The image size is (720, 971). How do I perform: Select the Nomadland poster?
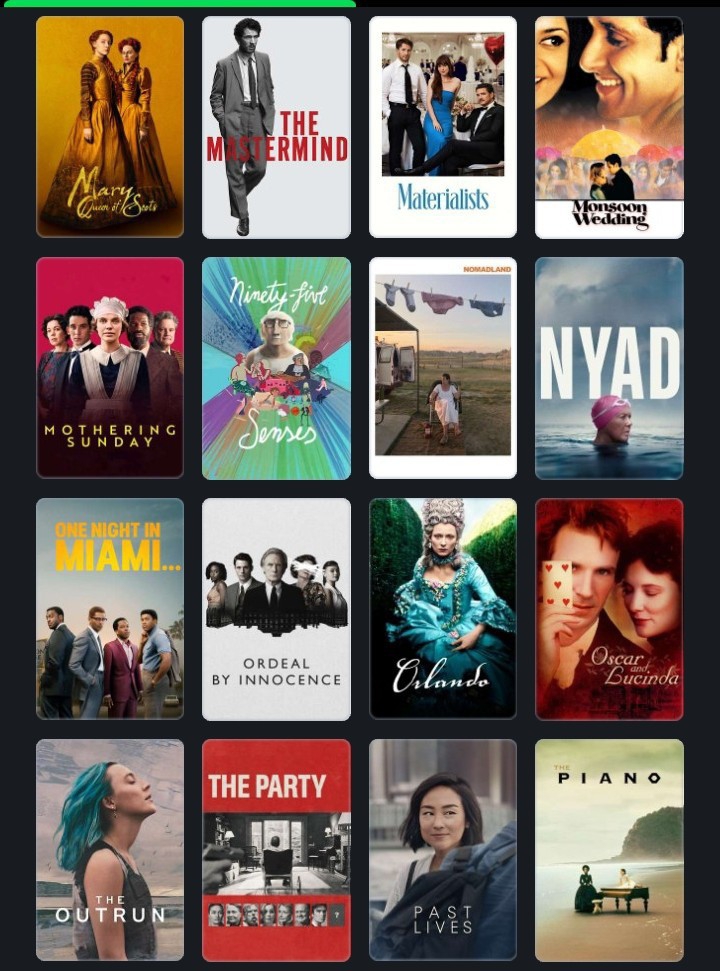(443, 368)
